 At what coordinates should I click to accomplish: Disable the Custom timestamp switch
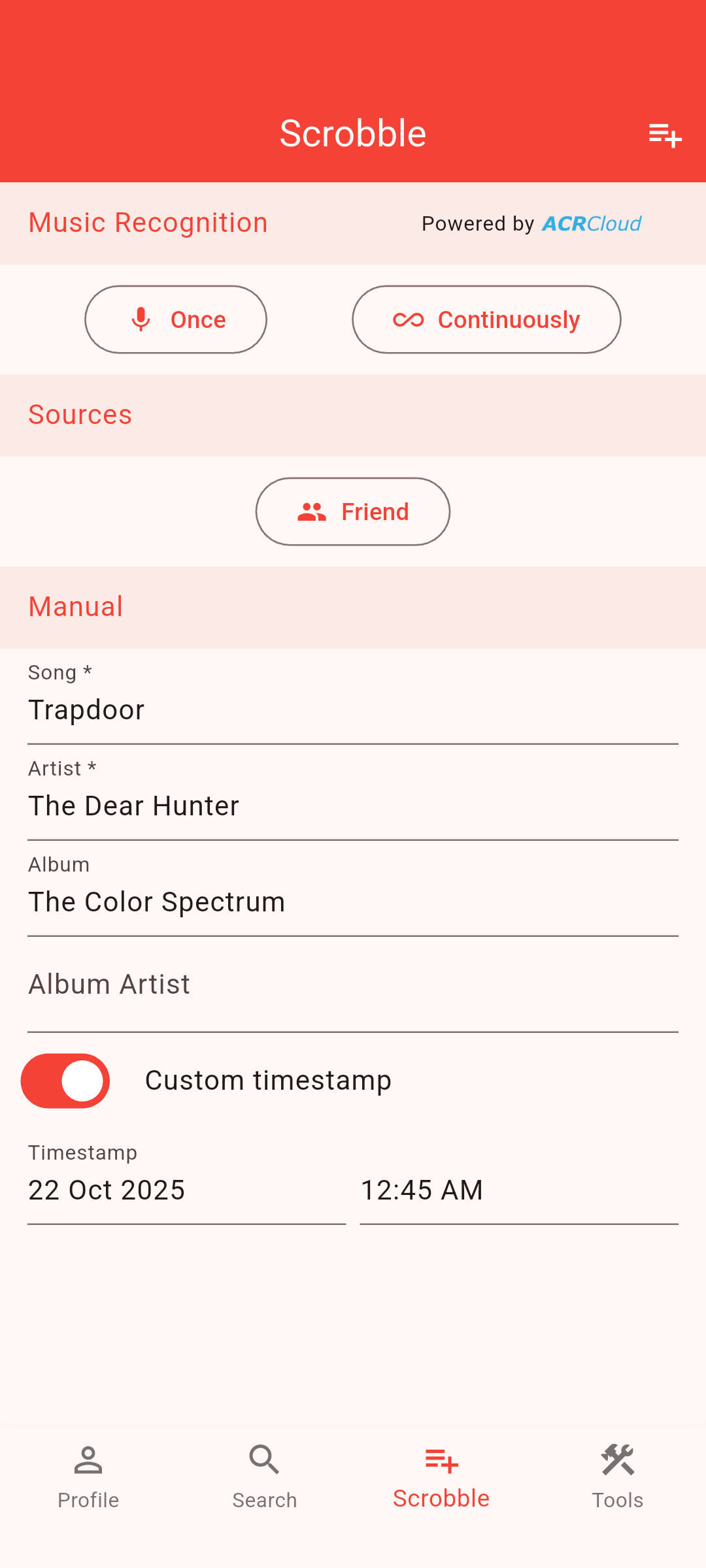(x=65, y=1081)
